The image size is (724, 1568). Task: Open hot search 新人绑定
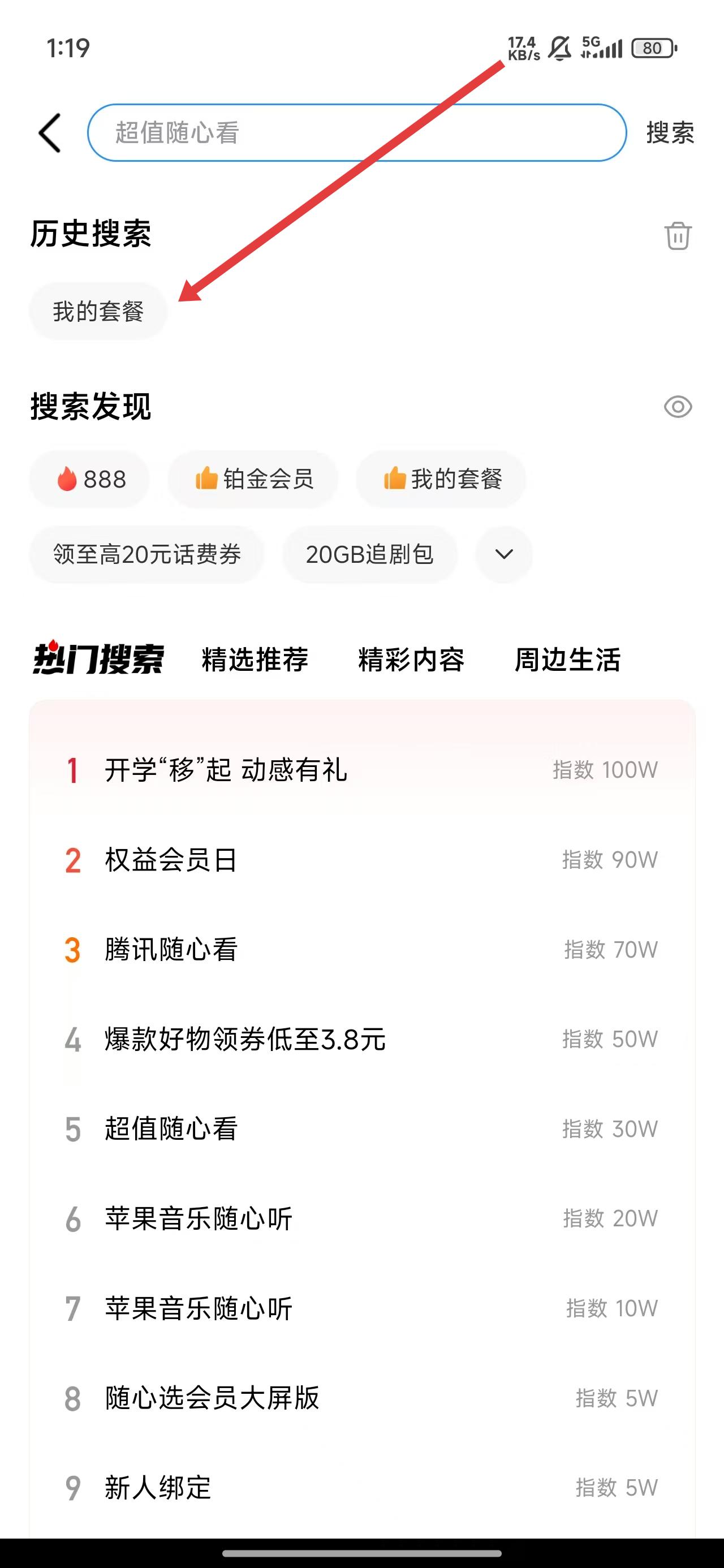coord(361,1487)
